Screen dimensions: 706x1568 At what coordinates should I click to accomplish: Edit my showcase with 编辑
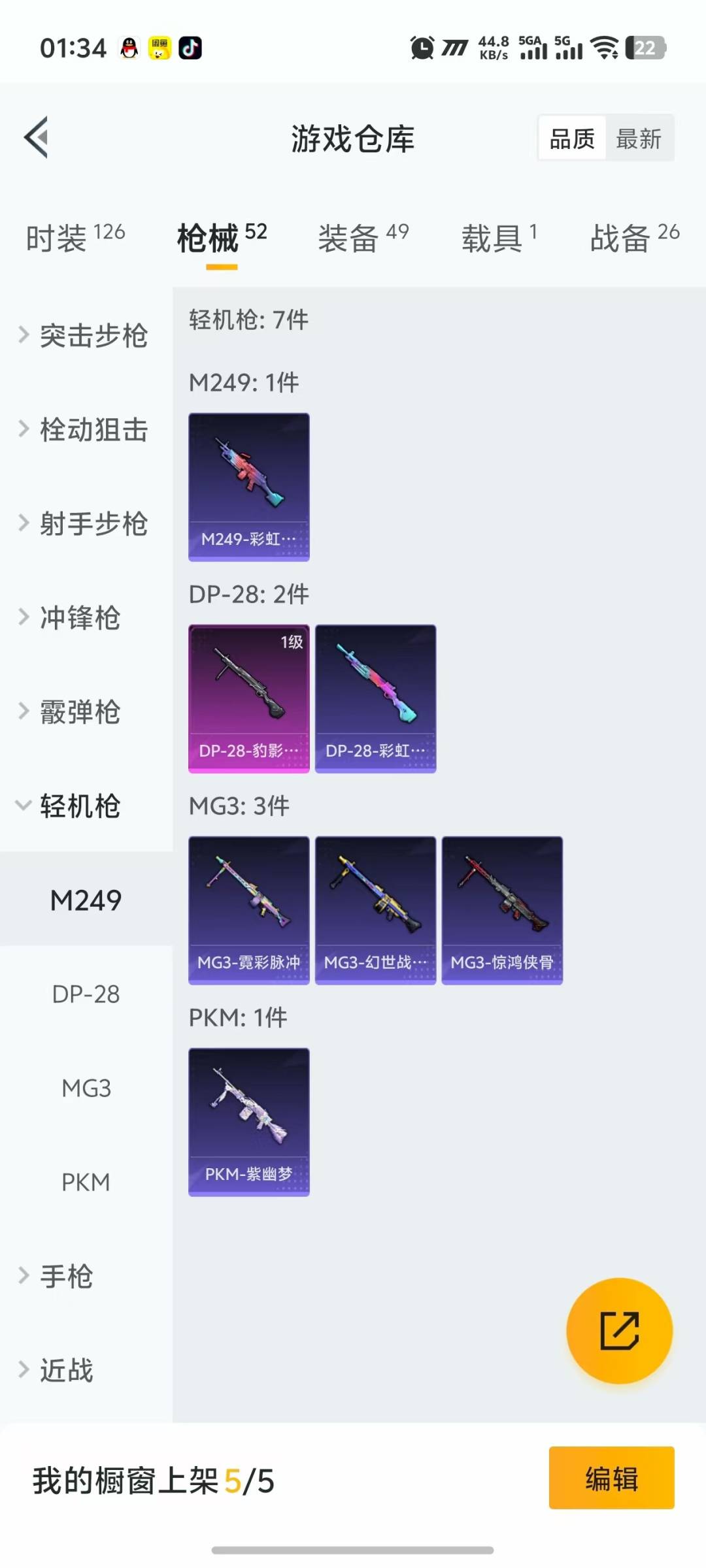point(611,1478)
